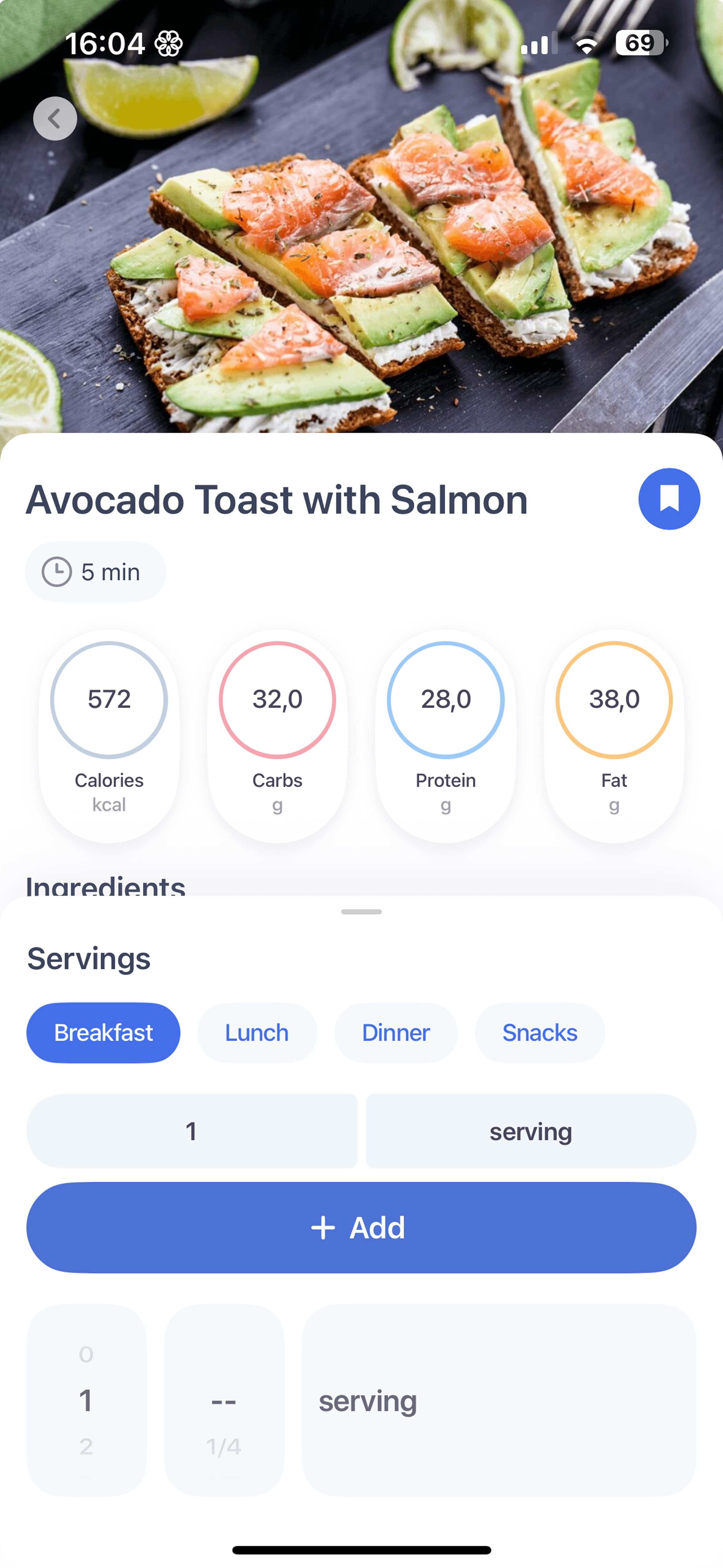Pick 1/4 in the fraction wheel

click(224, 1446)
